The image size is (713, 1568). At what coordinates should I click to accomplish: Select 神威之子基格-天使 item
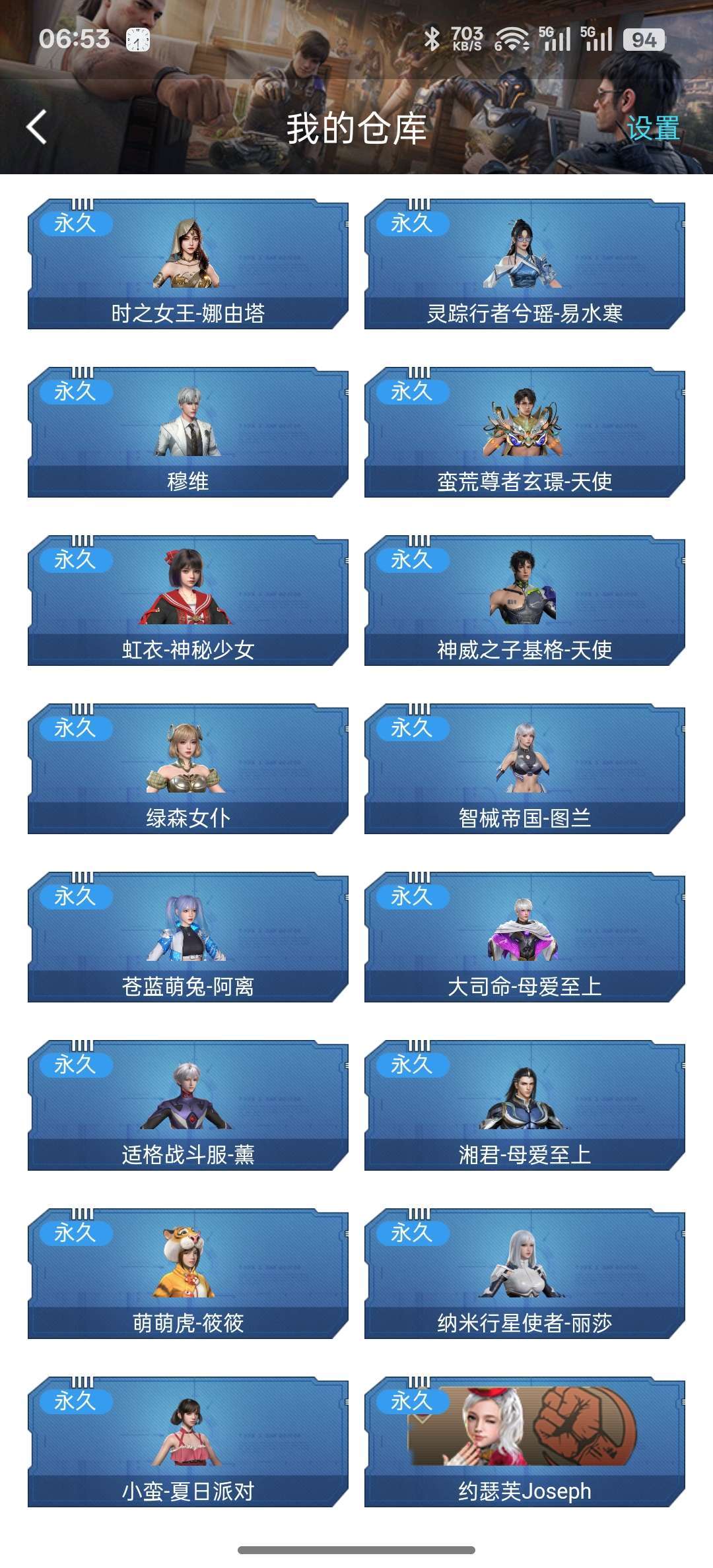(x=525, y=601)
